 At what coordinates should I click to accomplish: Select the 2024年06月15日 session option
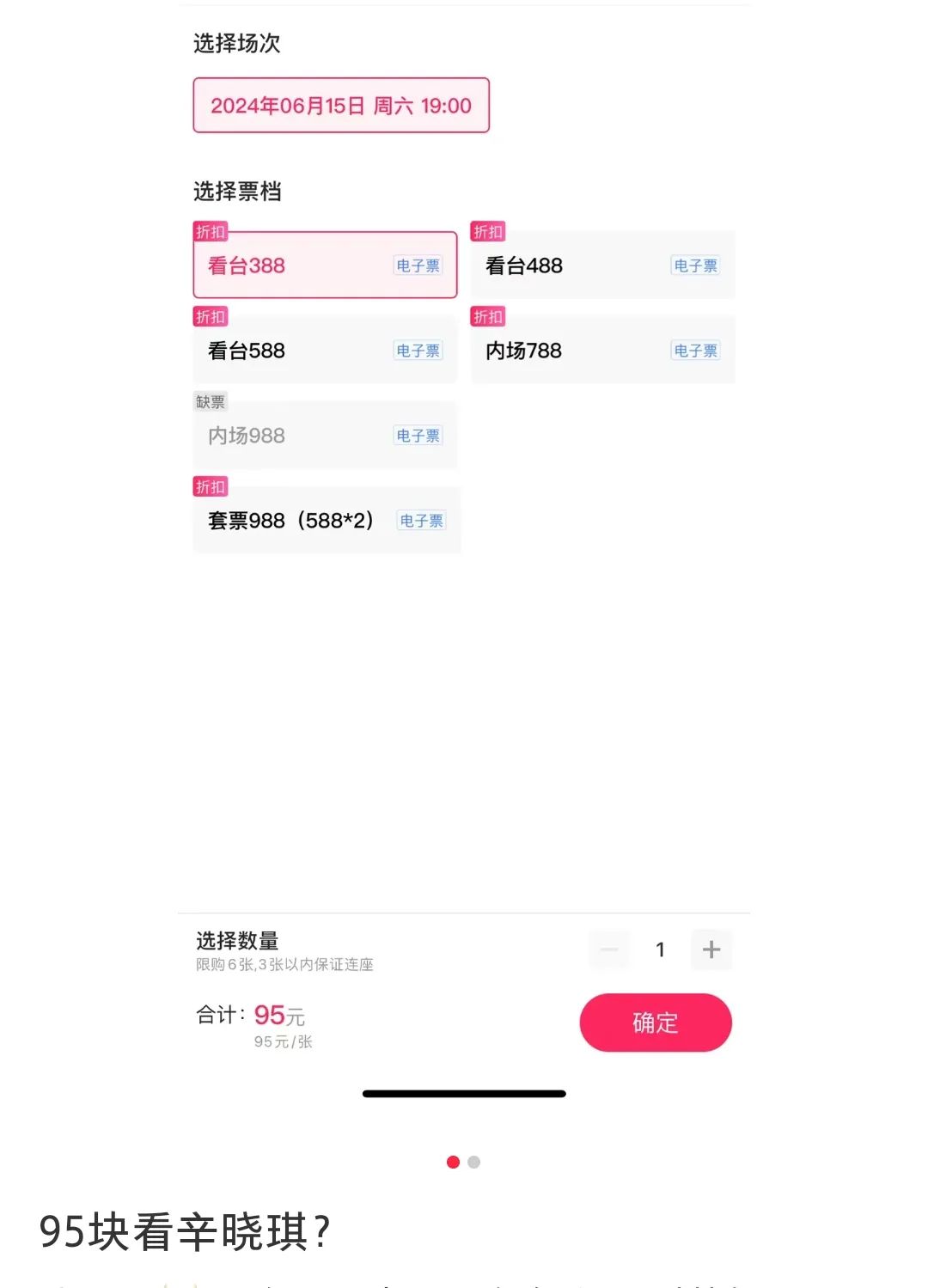(341, 106)
